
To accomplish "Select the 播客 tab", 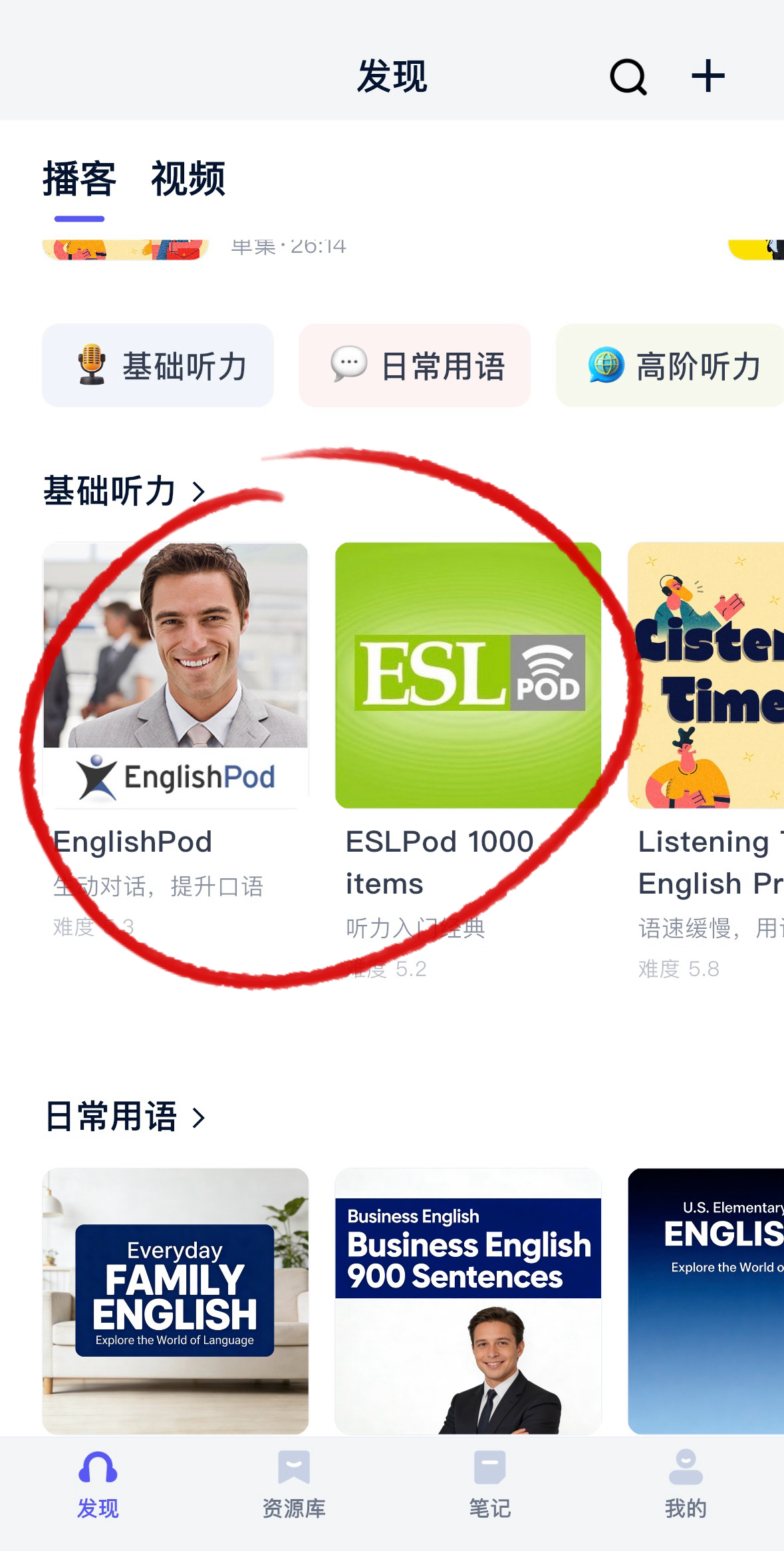I will [79, 179].
